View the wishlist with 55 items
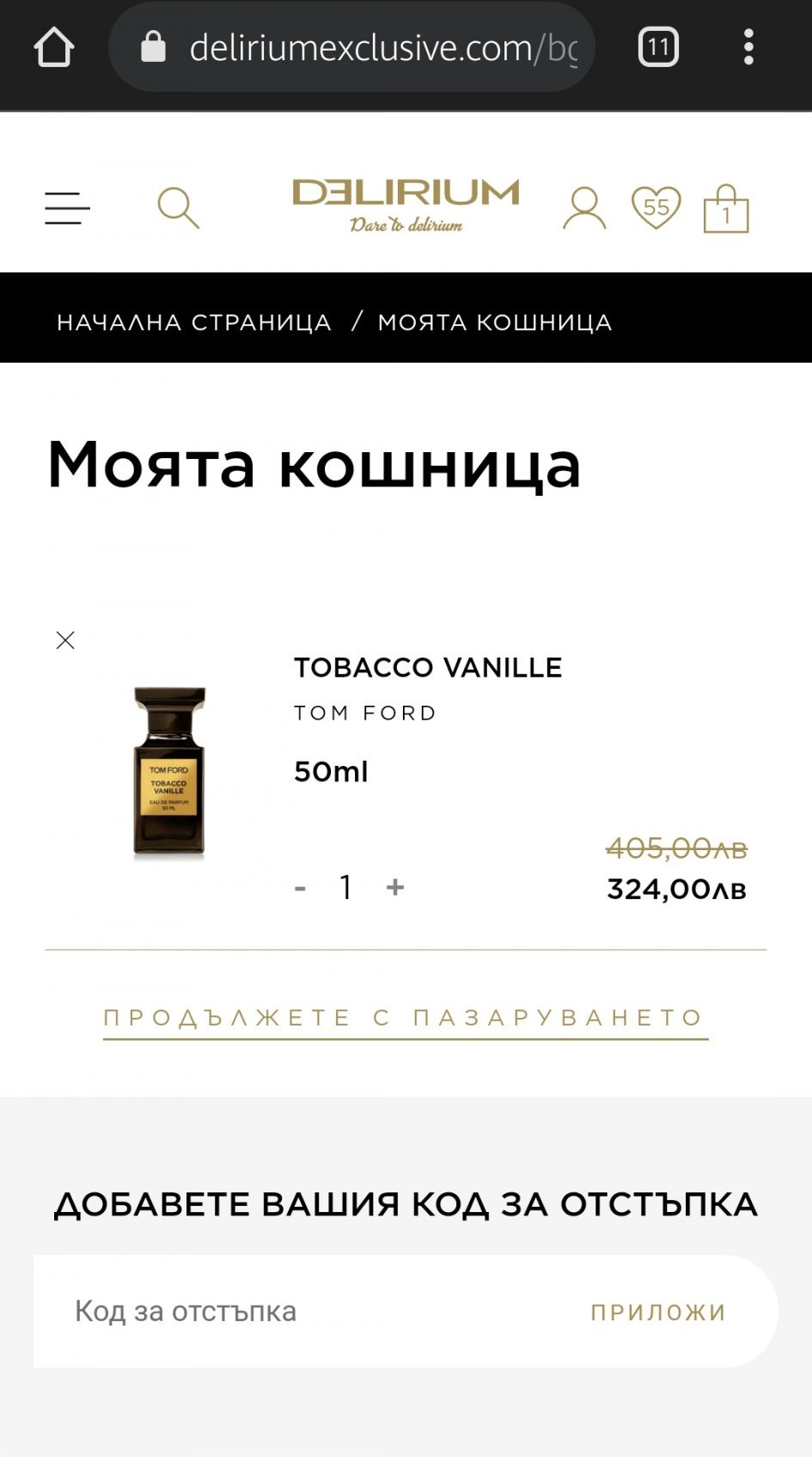This screenshot has width=812, height=1457. (x=656, y=208)
